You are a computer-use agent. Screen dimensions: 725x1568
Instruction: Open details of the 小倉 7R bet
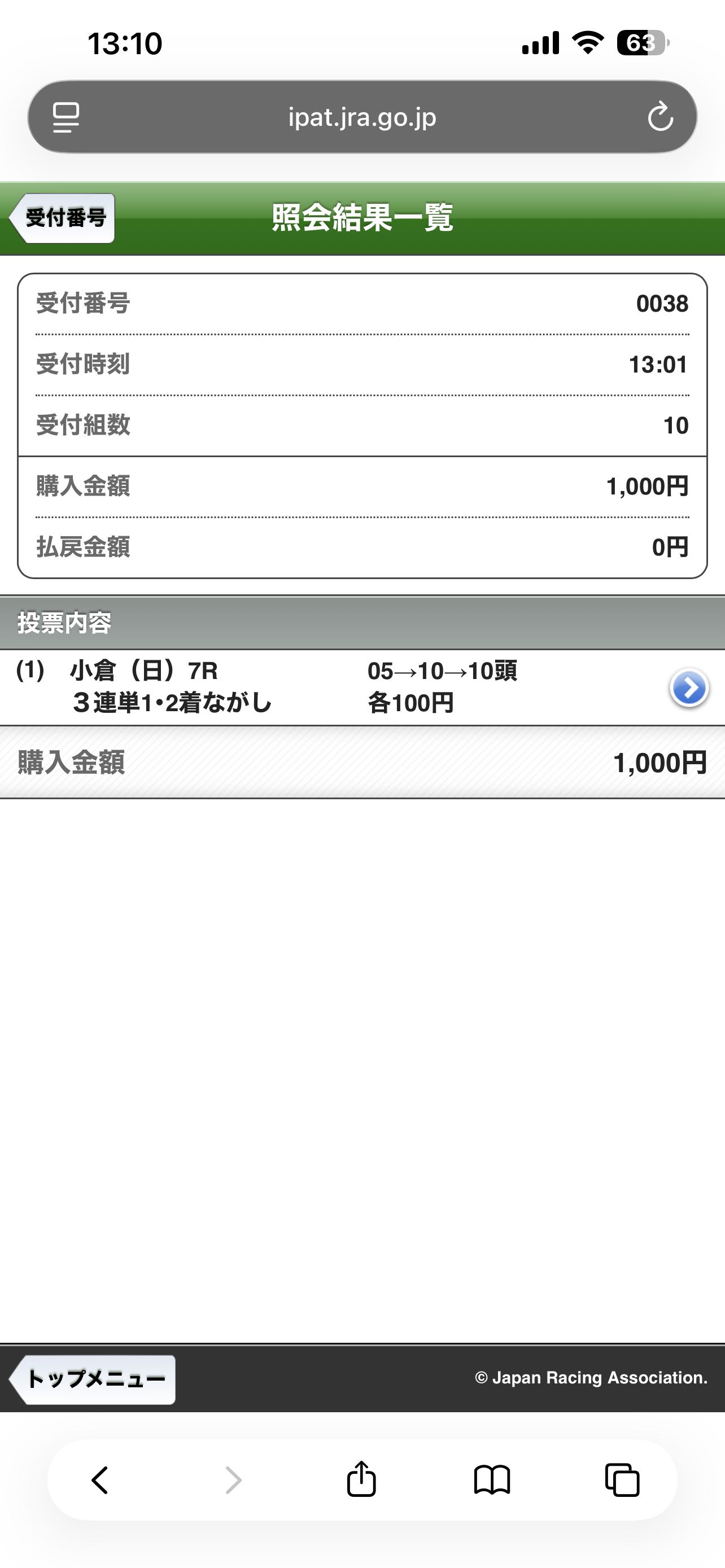click(688, 688)
